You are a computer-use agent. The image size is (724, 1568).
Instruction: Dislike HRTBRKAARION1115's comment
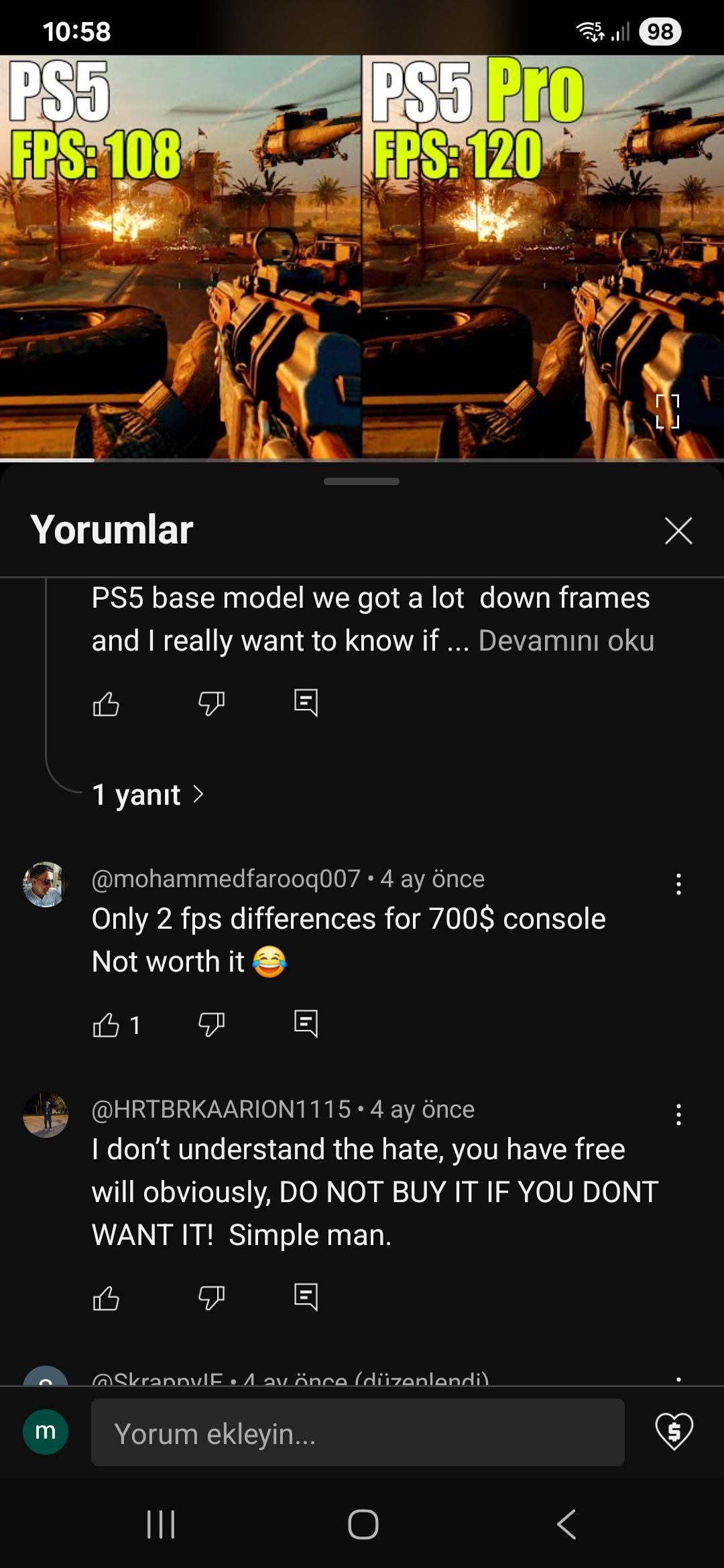[211, 1297]
